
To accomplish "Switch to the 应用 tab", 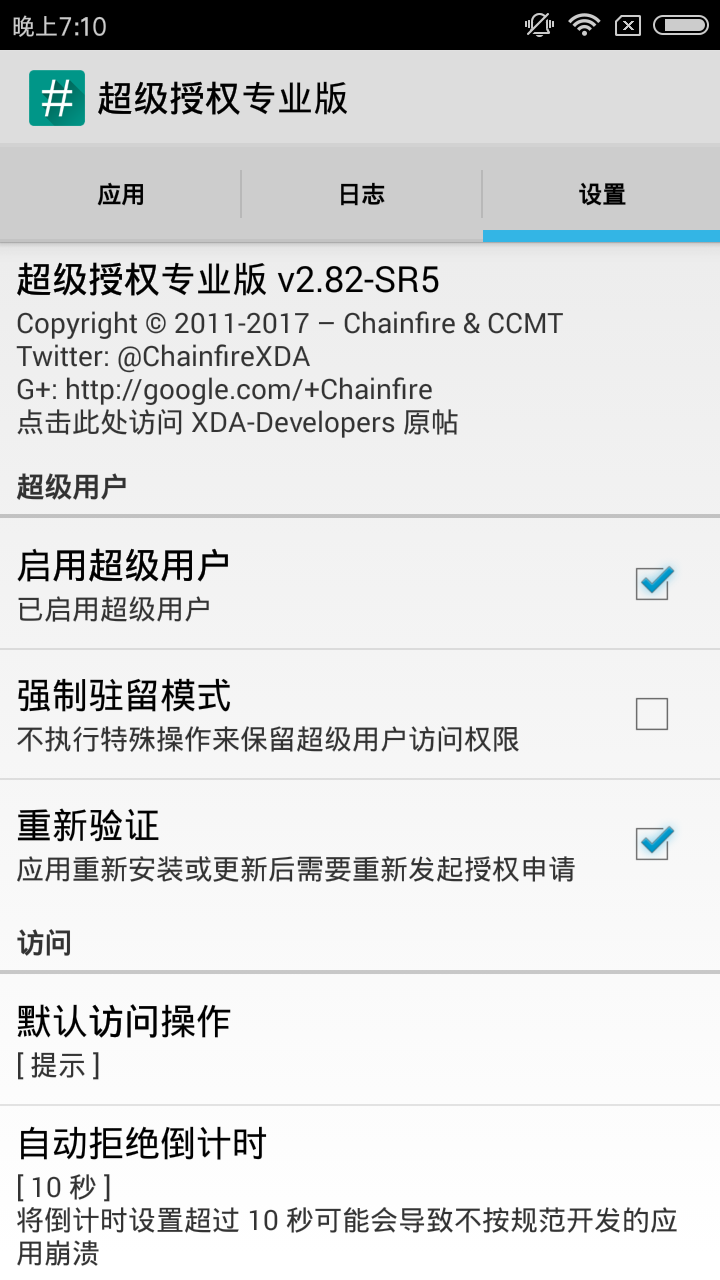I will click(x=120, y=194).
